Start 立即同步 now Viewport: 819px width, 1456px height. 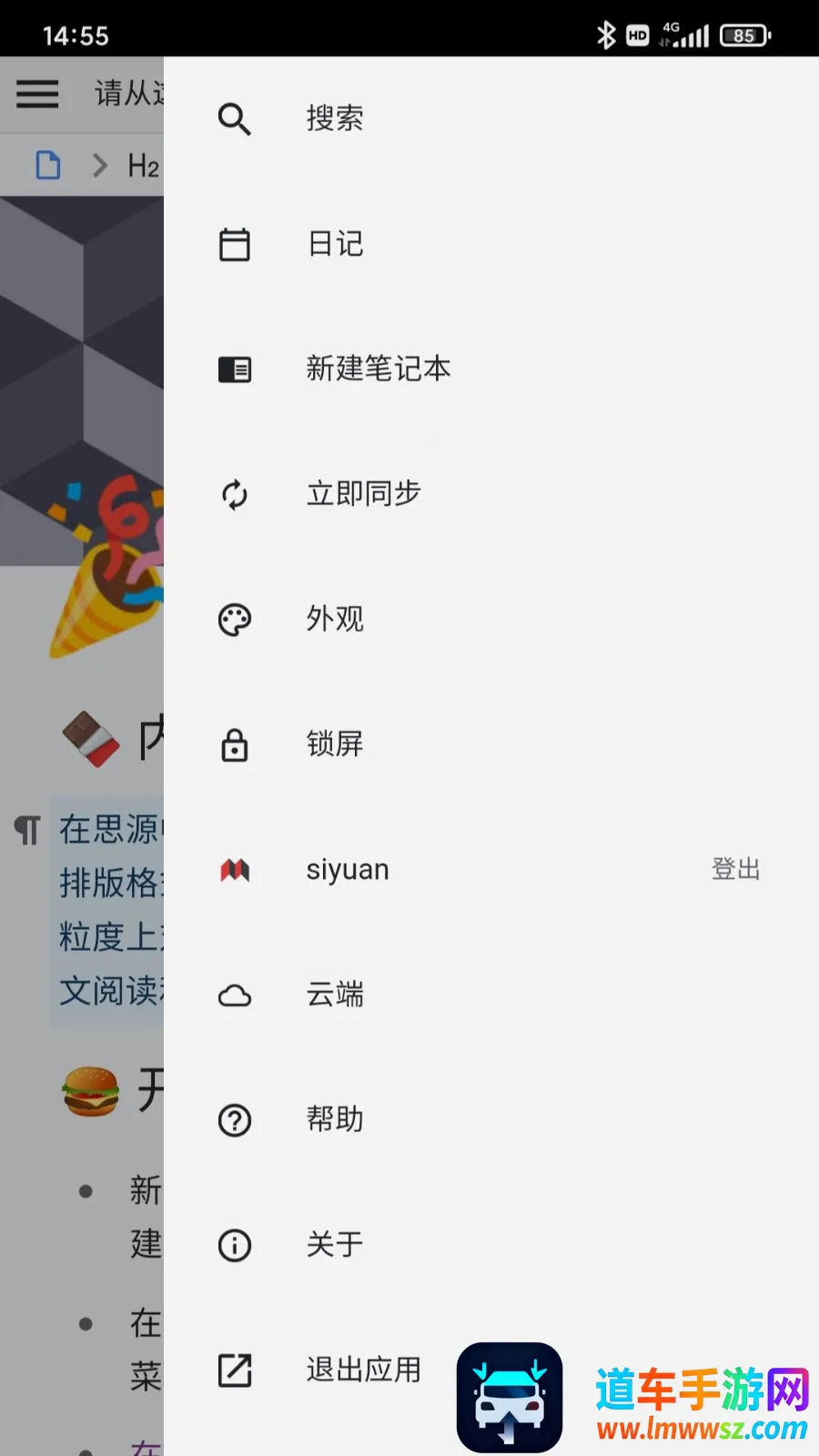tap(363, 494)
